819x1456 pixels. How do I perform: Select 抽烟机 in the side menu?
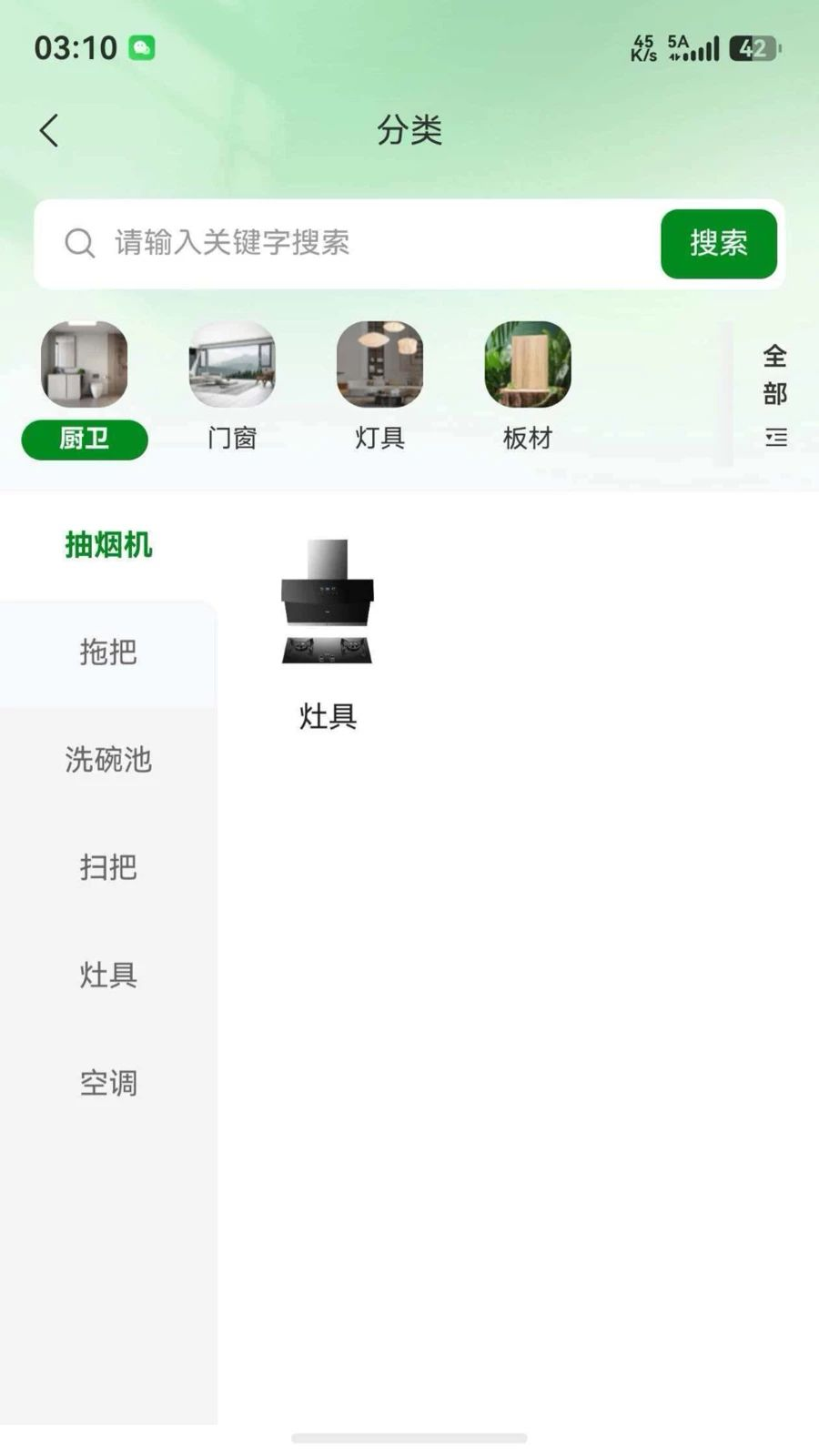[108, 545]
